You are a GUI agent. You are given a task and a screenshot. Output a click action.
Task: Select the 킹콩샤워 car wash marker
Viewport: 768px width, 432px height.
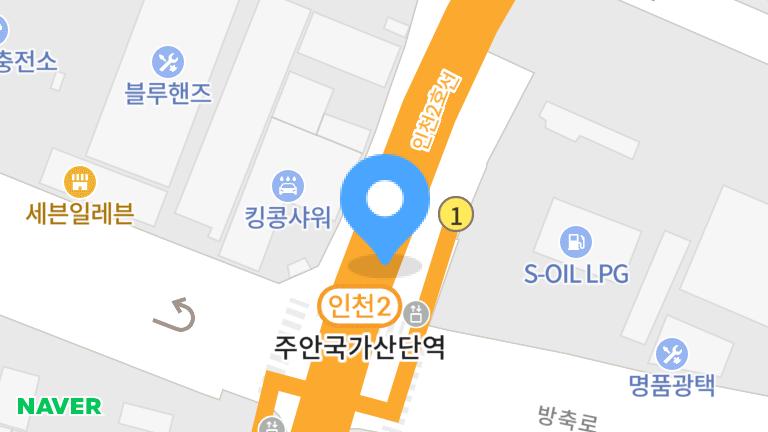pos(288,185)
